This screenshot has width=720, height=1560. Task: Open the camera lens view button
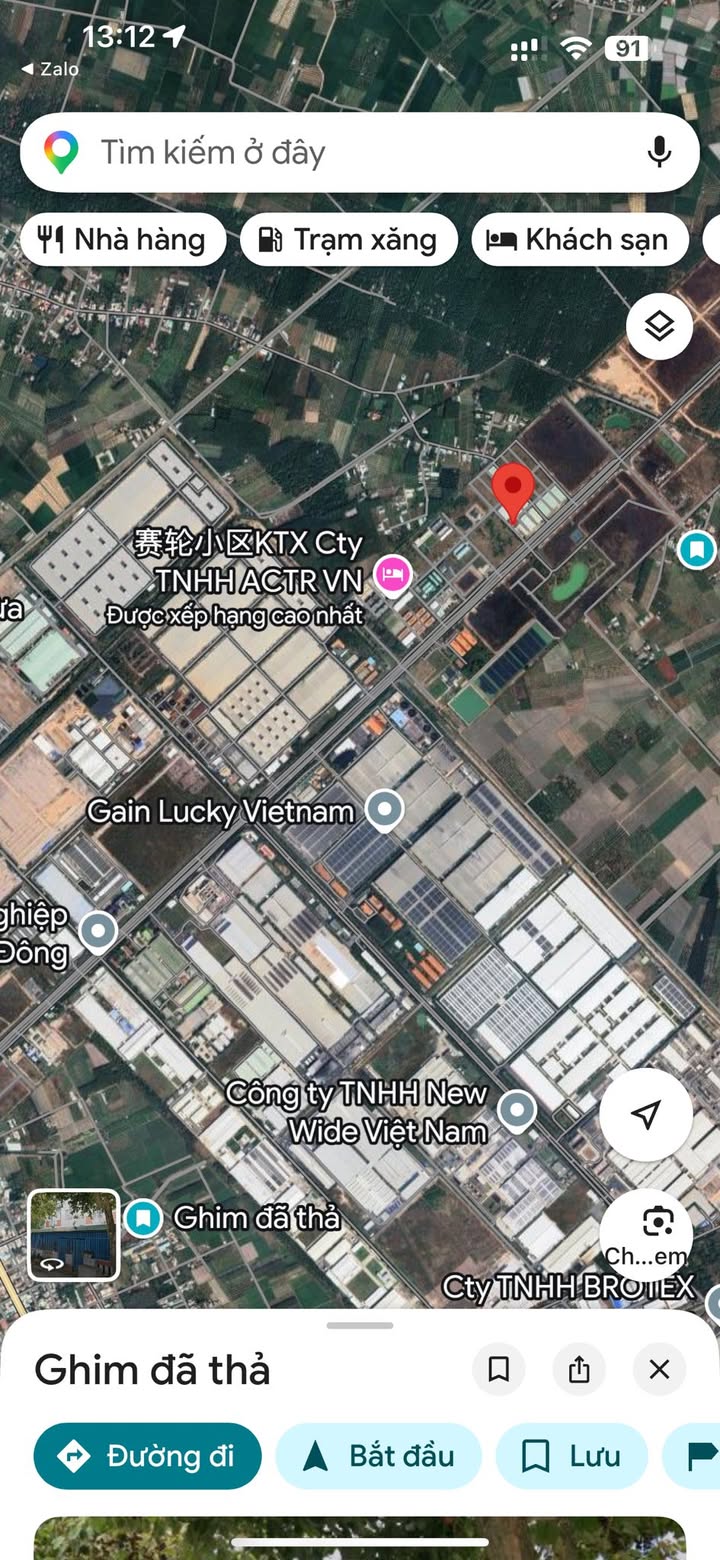click(647, 1234)
